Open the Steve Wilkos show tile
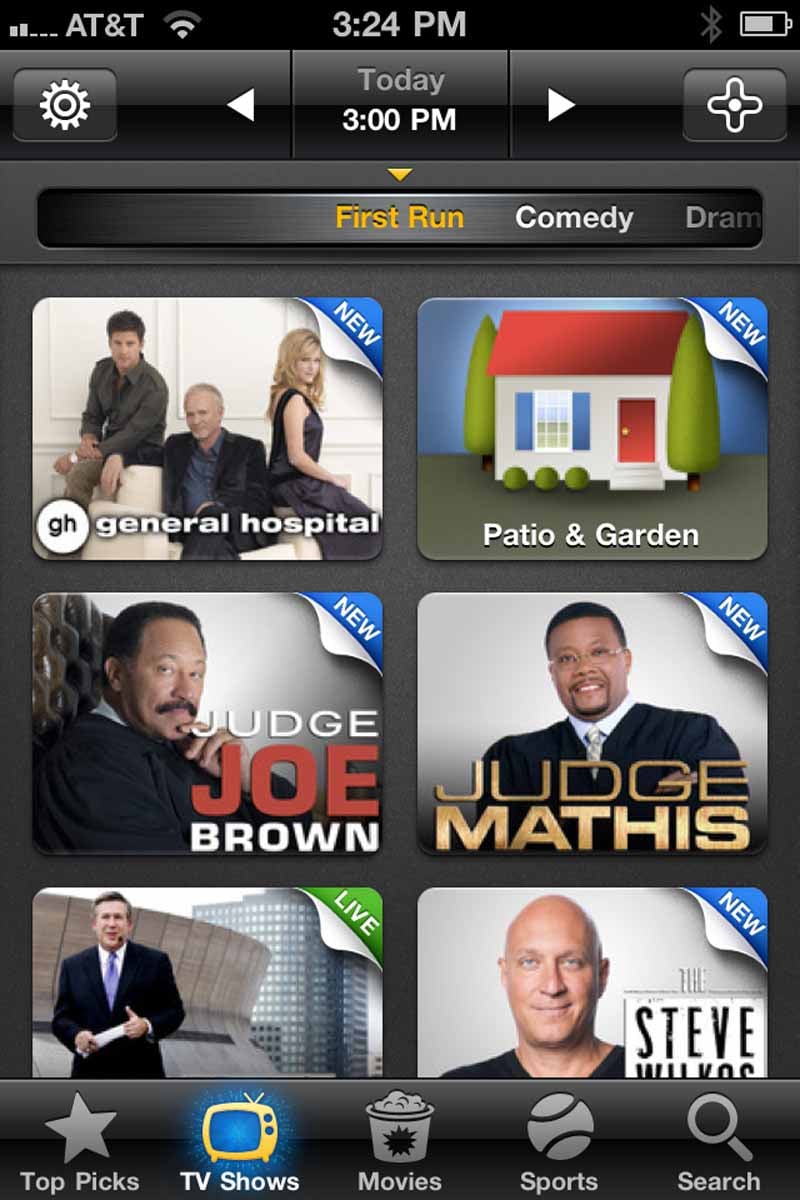The width and height of the screenshot is (800, 1200). coord(592,982)
